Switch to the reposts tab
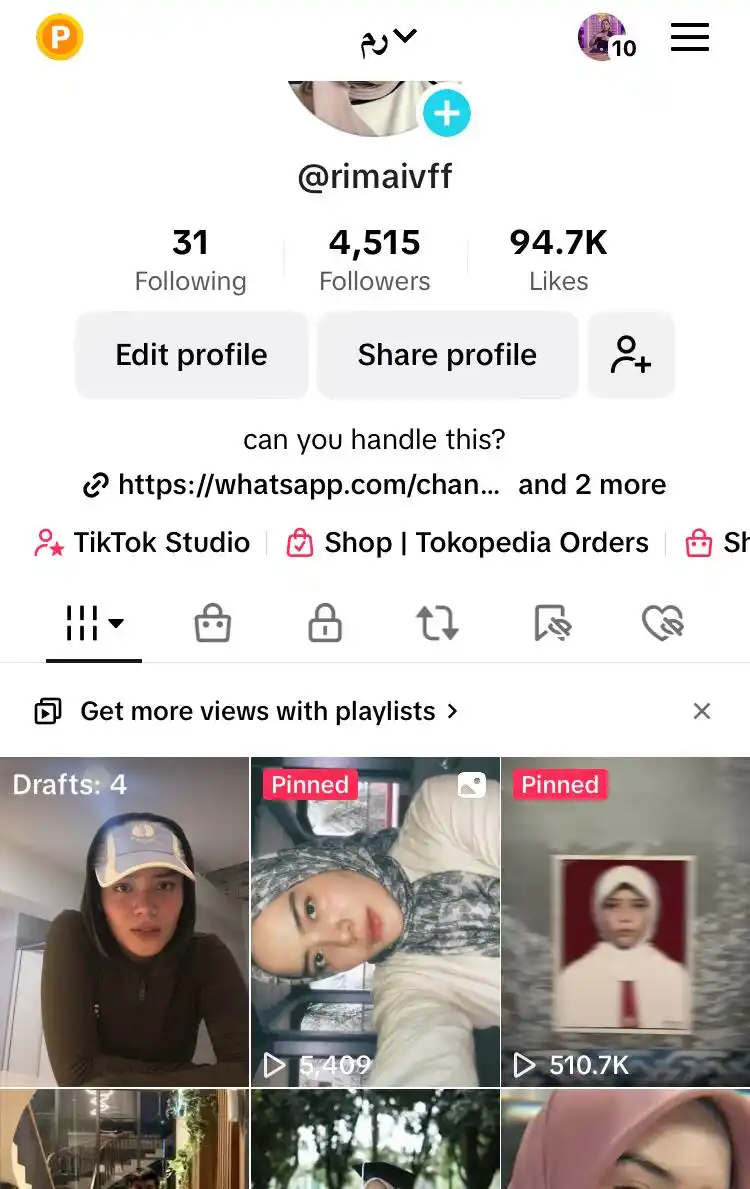 pyautogui.click(x=437, y=625)
